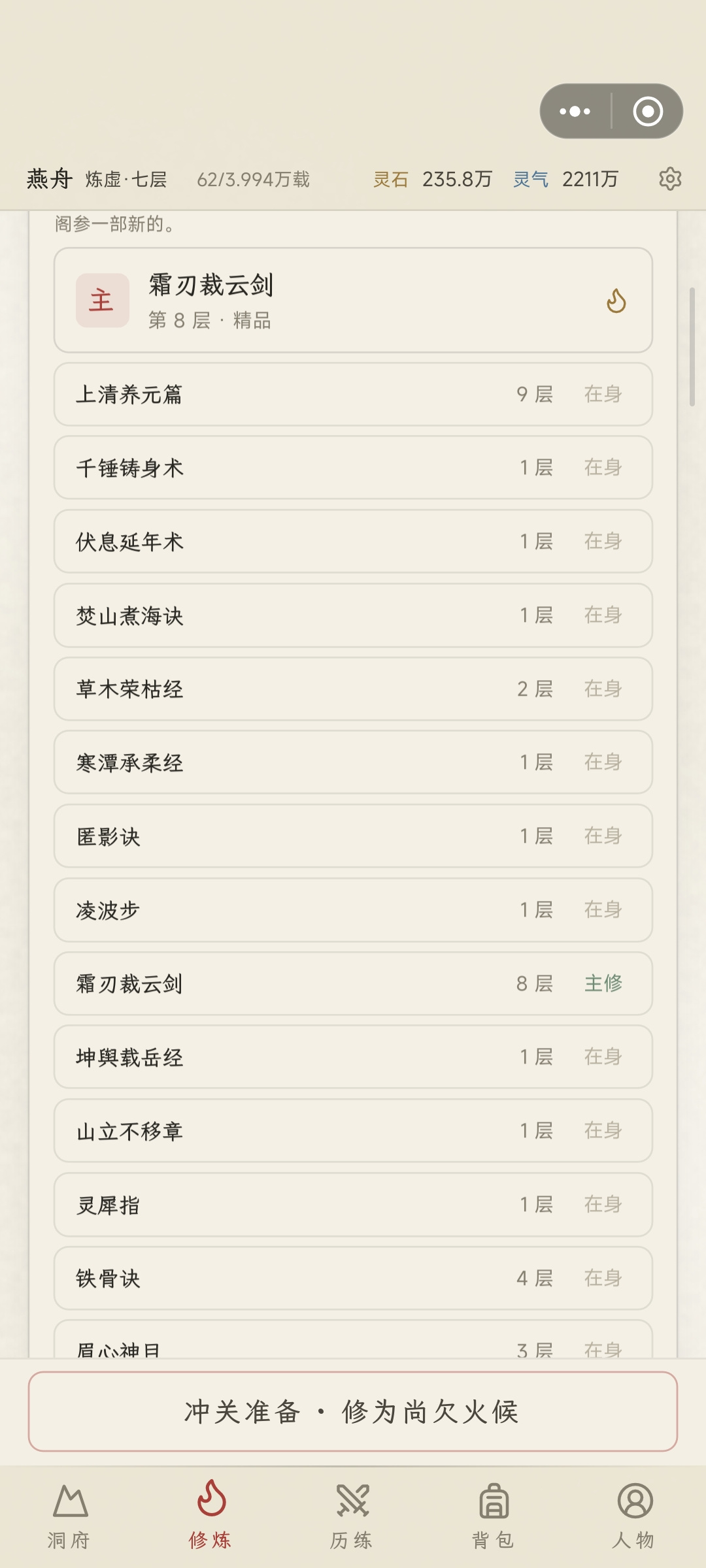Open 伏息延年术 in the list
This screenshot has height=1568, width=706.
pos(353,542)
